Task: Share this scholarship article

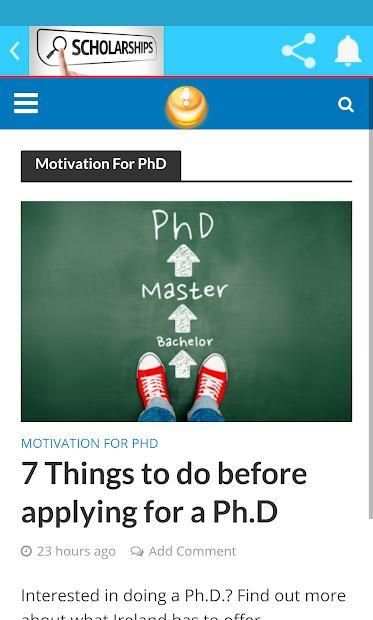Action: coord(299,51)
